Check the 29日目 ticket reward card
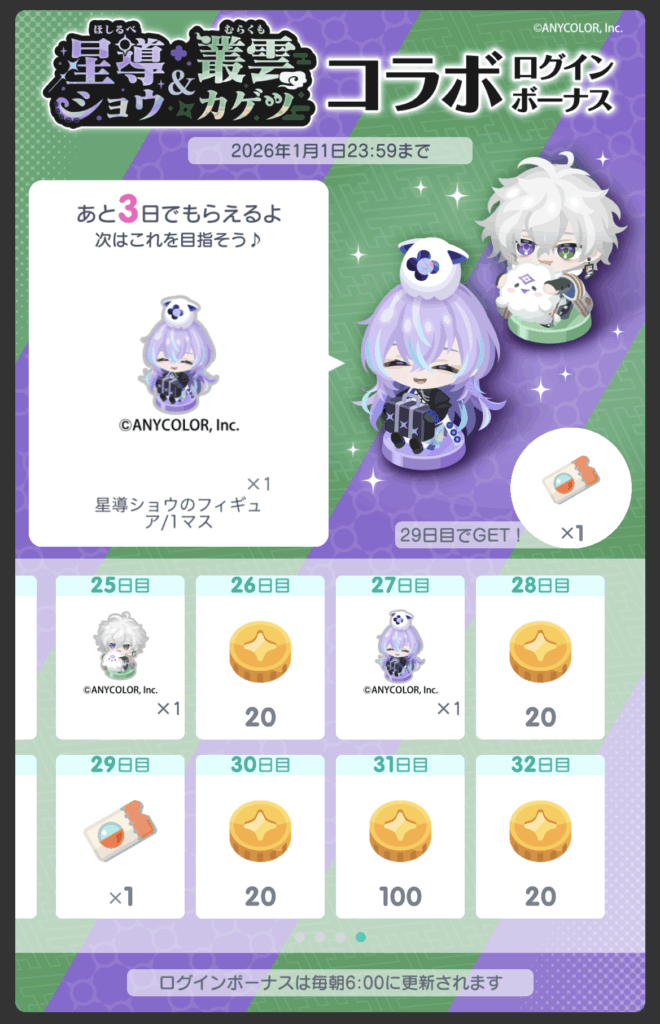The height and width of the screenshot is (1024, 660). (120, 837)
